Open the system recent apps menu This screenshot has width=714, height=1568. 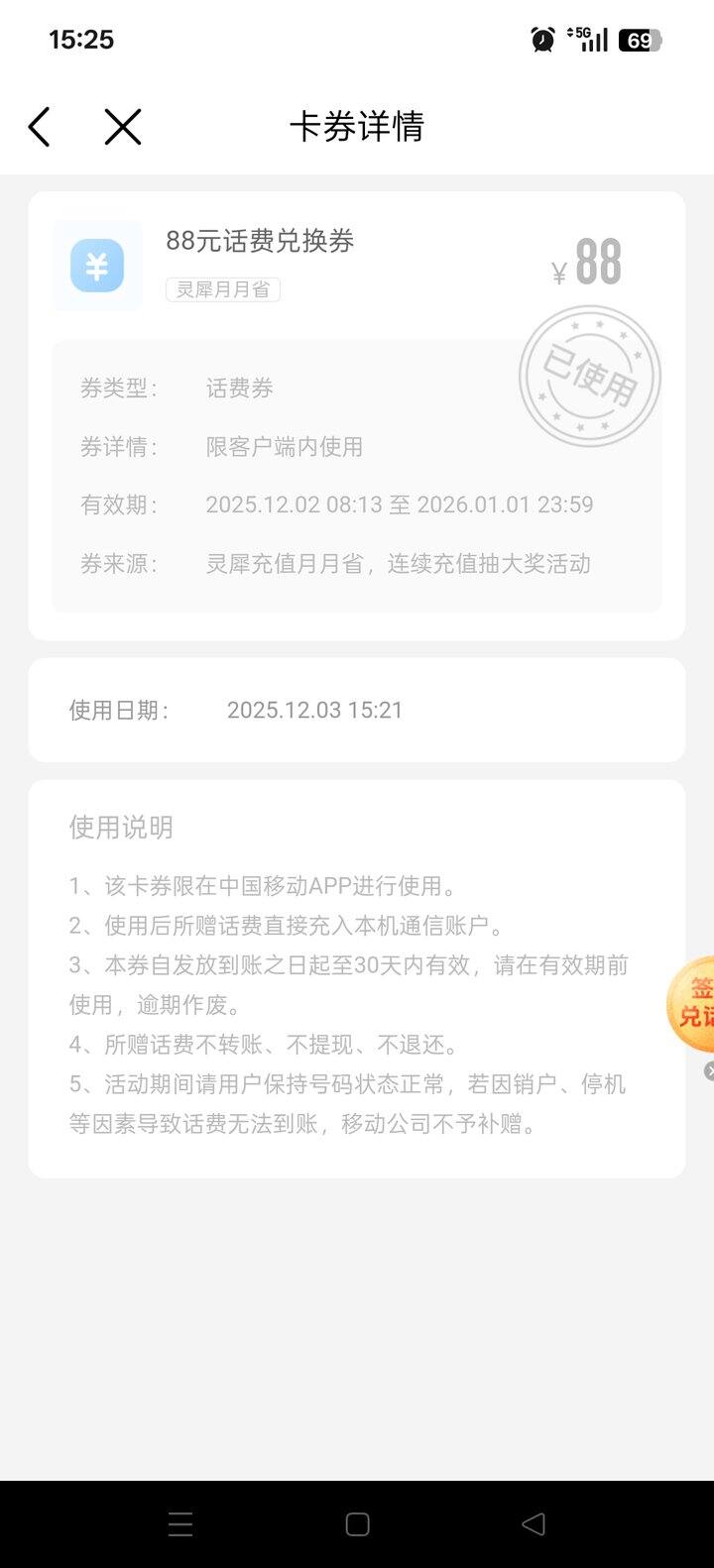coord(180,1524)
